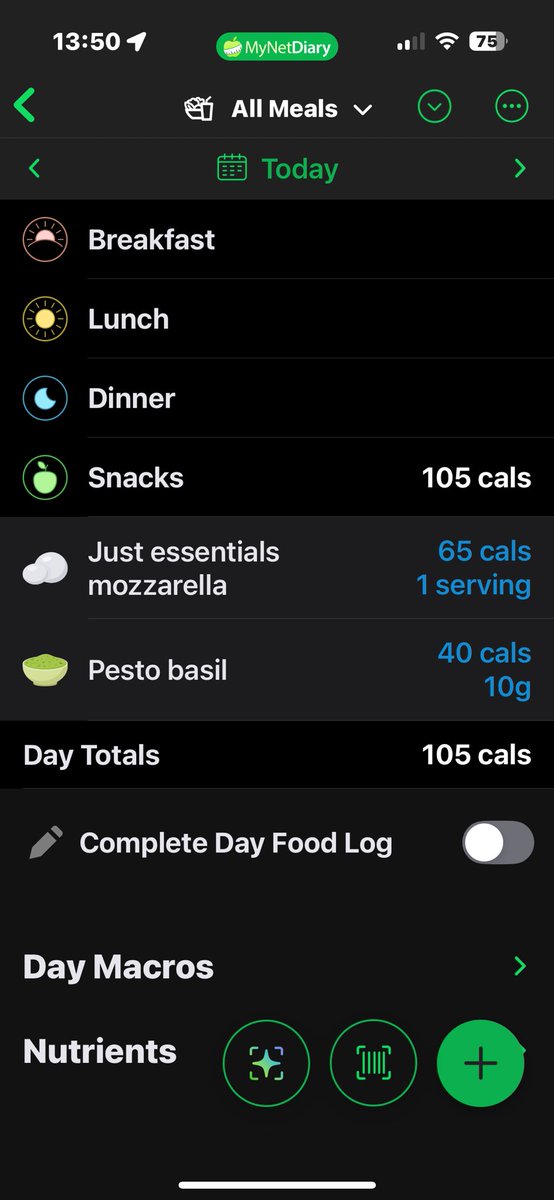
Task: Open Day Macros details
Action: point(277,967)
